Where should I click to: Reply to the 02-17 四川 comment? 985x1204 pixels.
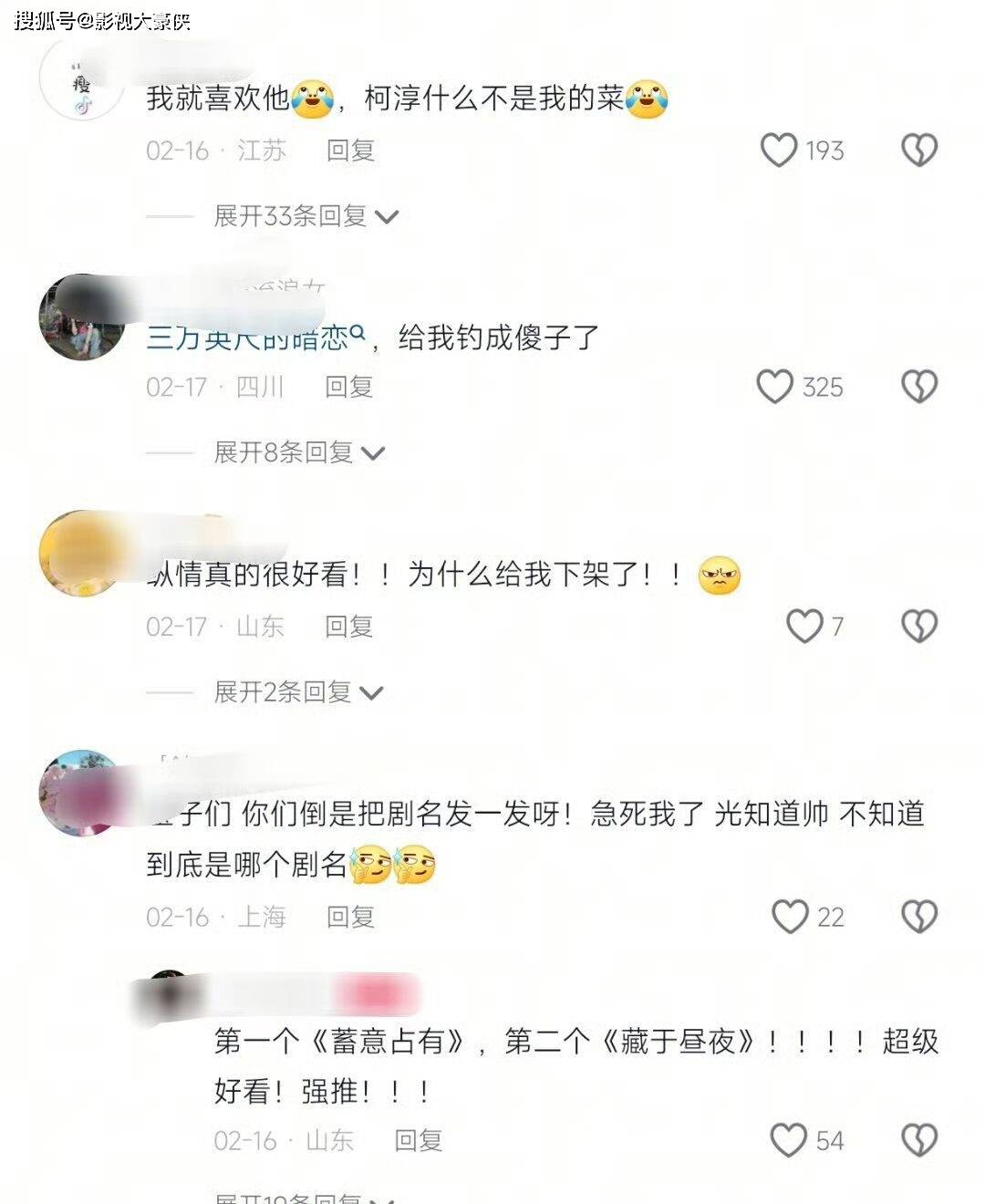(x=349, y=388)
